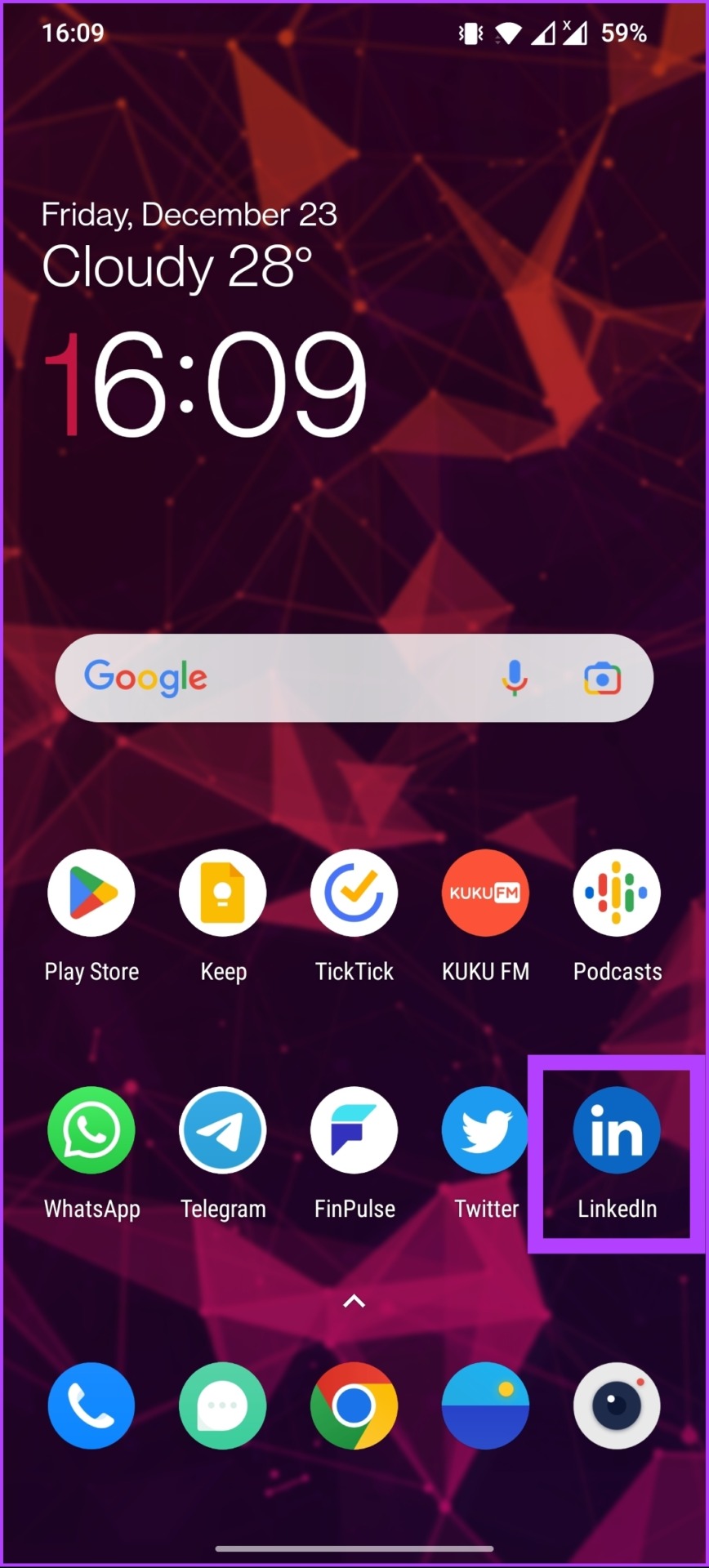Open the Messages app in dock
This screenshot has height=1568, width=709.
222,1406
